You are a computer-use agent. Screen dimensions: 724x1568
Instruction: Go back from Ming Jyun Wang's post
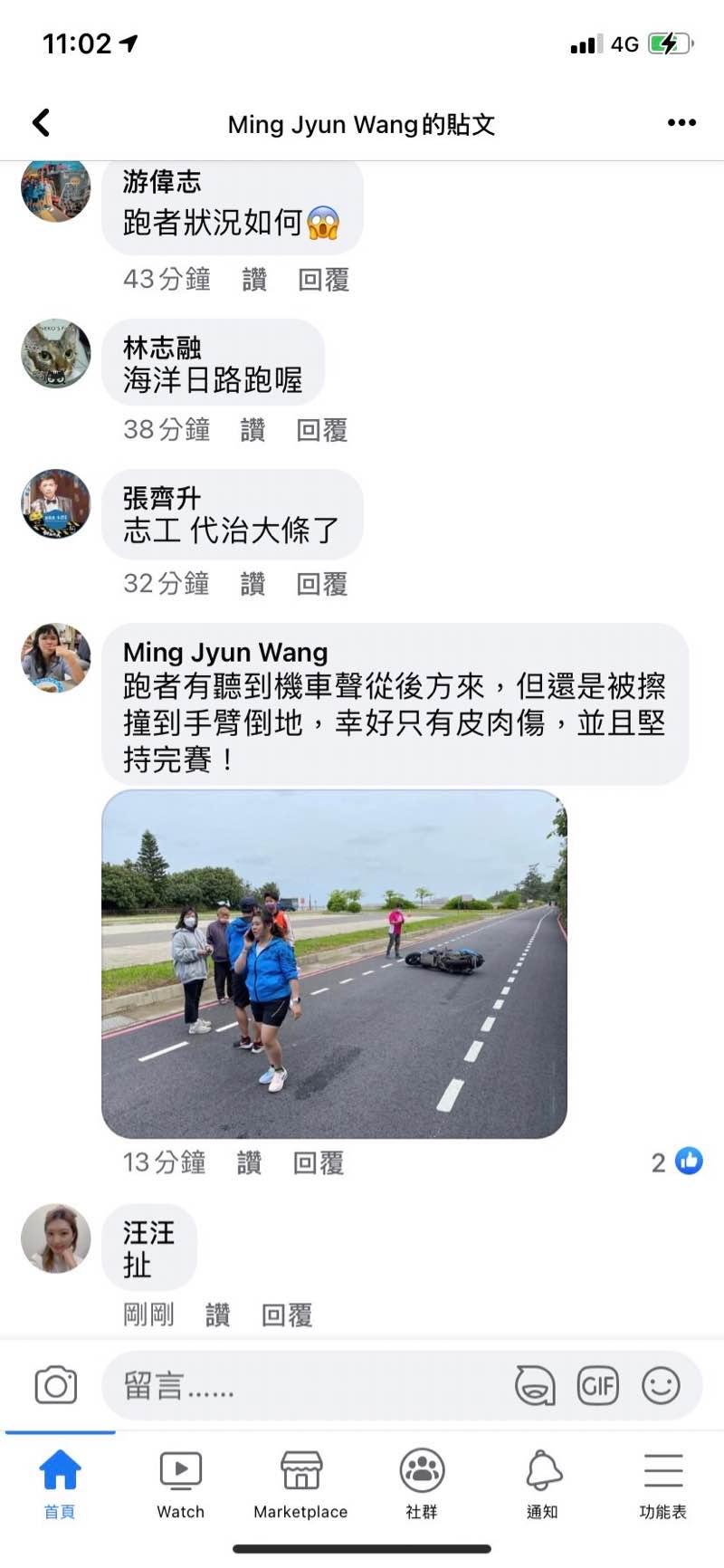[42, 123]
